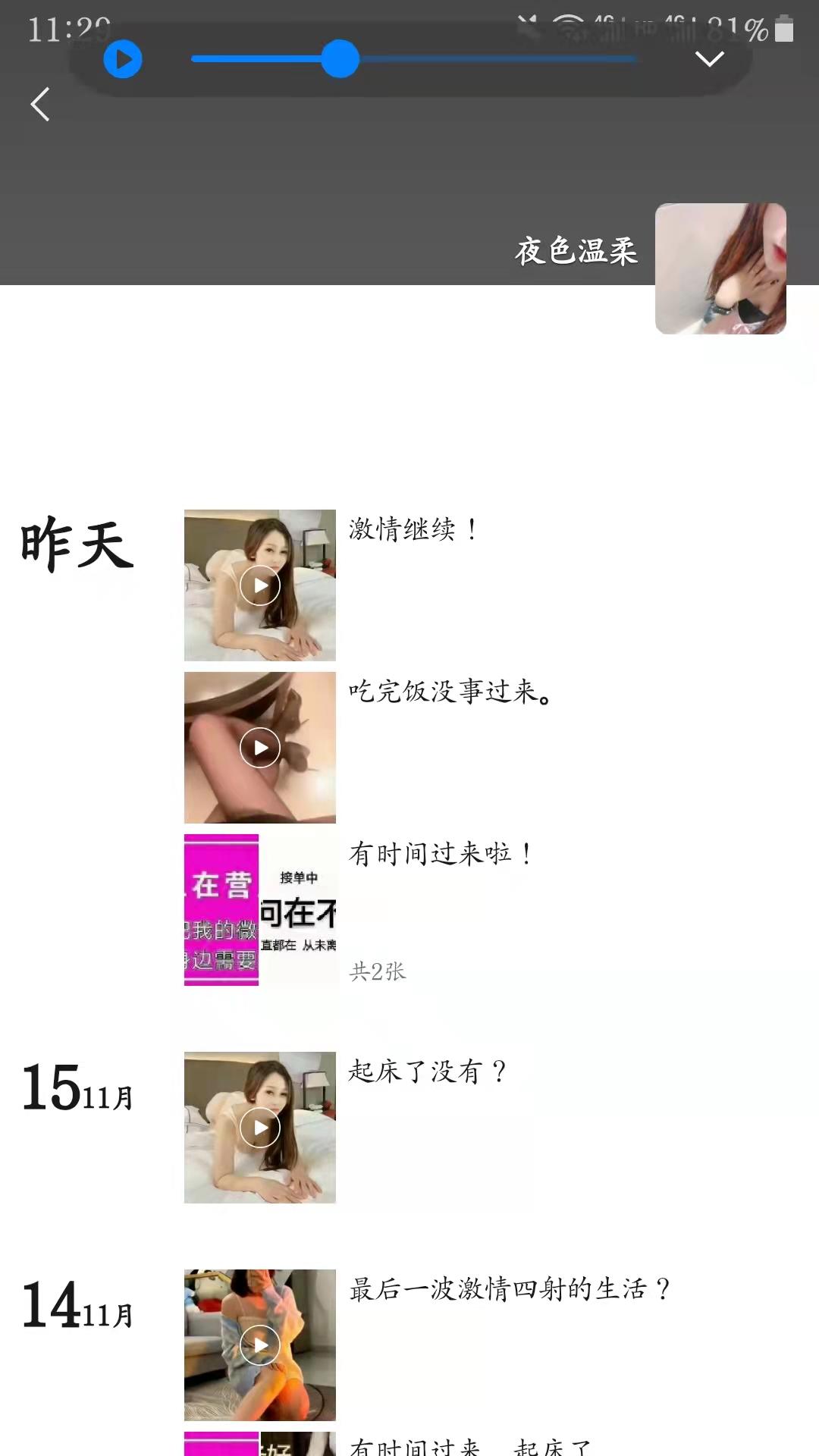This screenshot has width=819, height=1456.
Task: Open the photo post 有时间过来啦！
Action: (260, 910)
